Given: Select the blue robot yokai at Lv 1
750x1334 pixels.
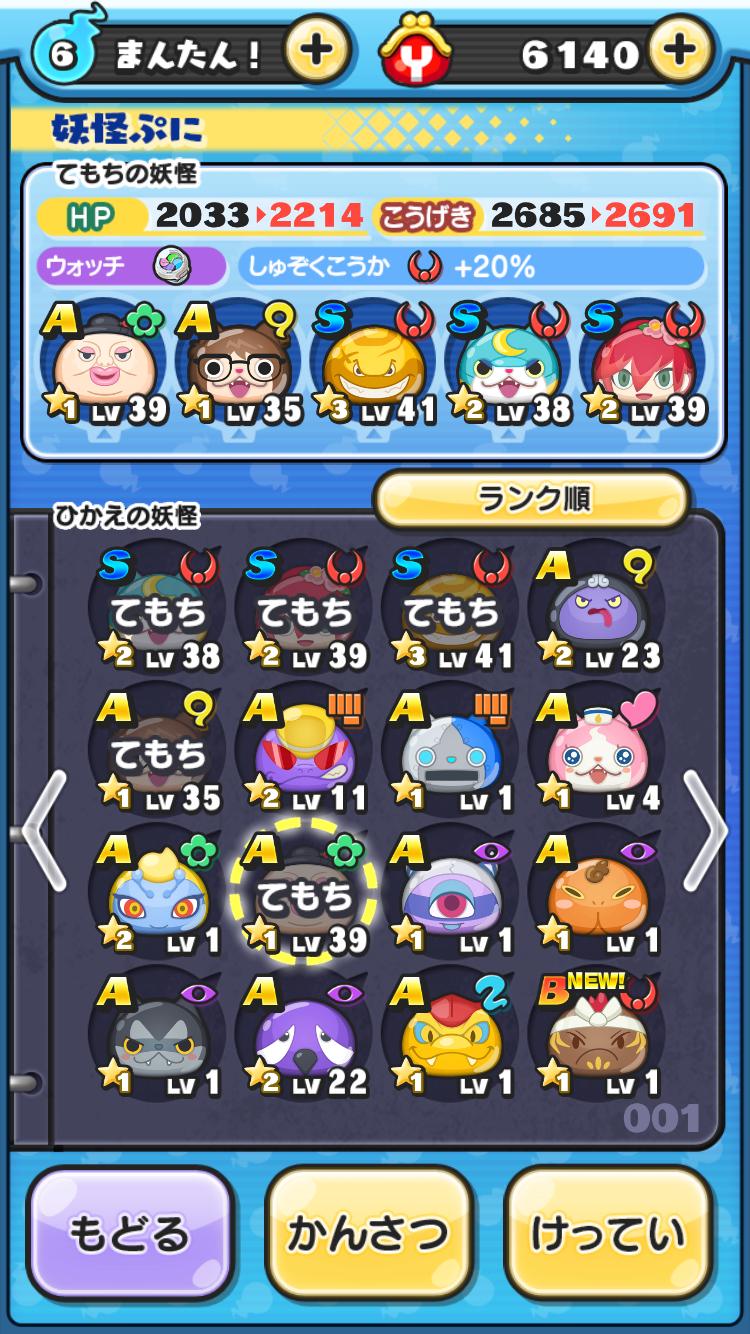Looking at the screenshot, I should click(451, 750).
